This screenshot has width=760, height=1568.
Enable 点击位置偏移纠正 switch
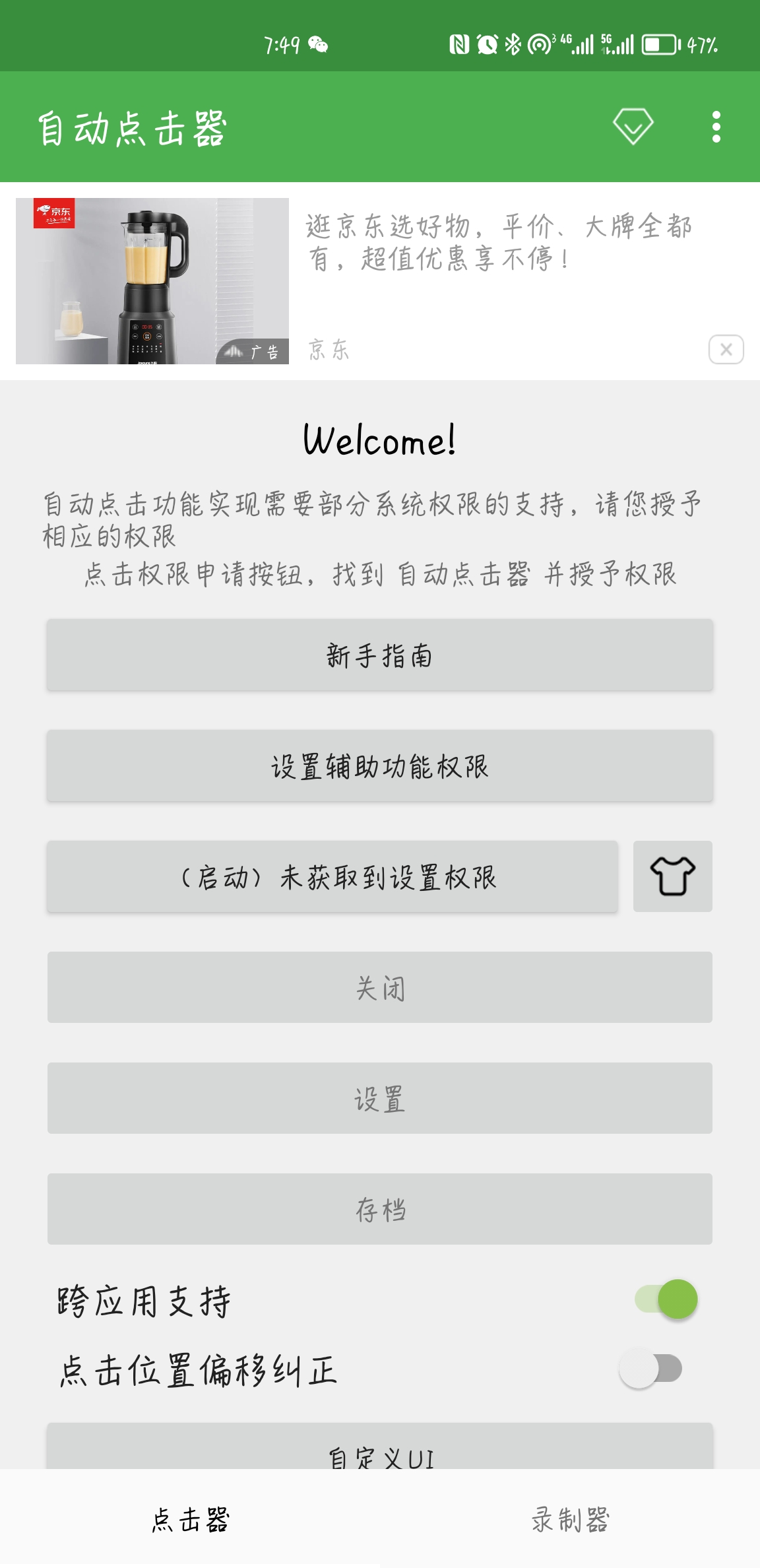point(650,1369)
